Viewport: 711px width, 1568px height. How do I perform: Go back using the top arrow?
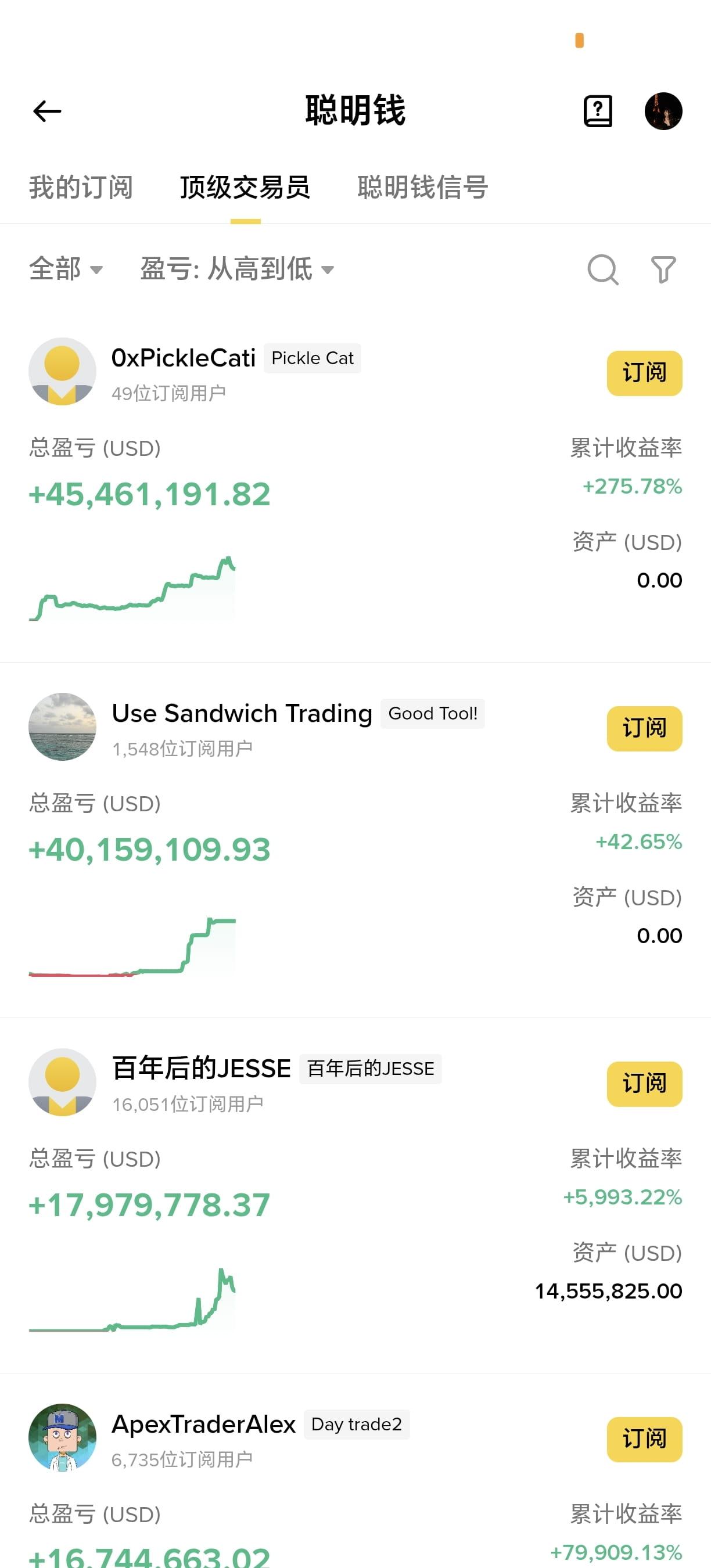pyautogui.click(x=47, y=112)
